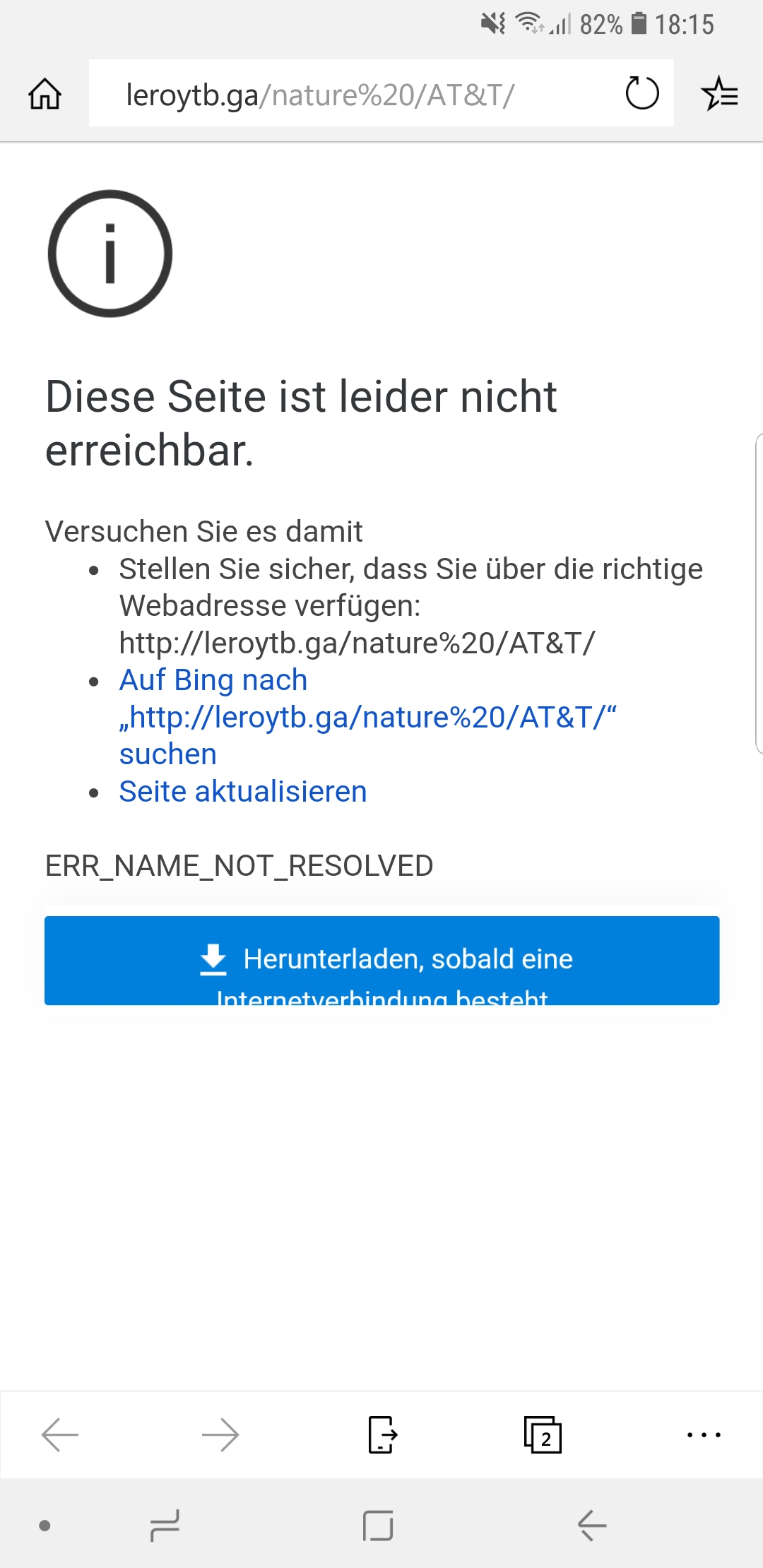
Task: Tap the address bar showing leroytb.ga
Action: coord(353,94)
